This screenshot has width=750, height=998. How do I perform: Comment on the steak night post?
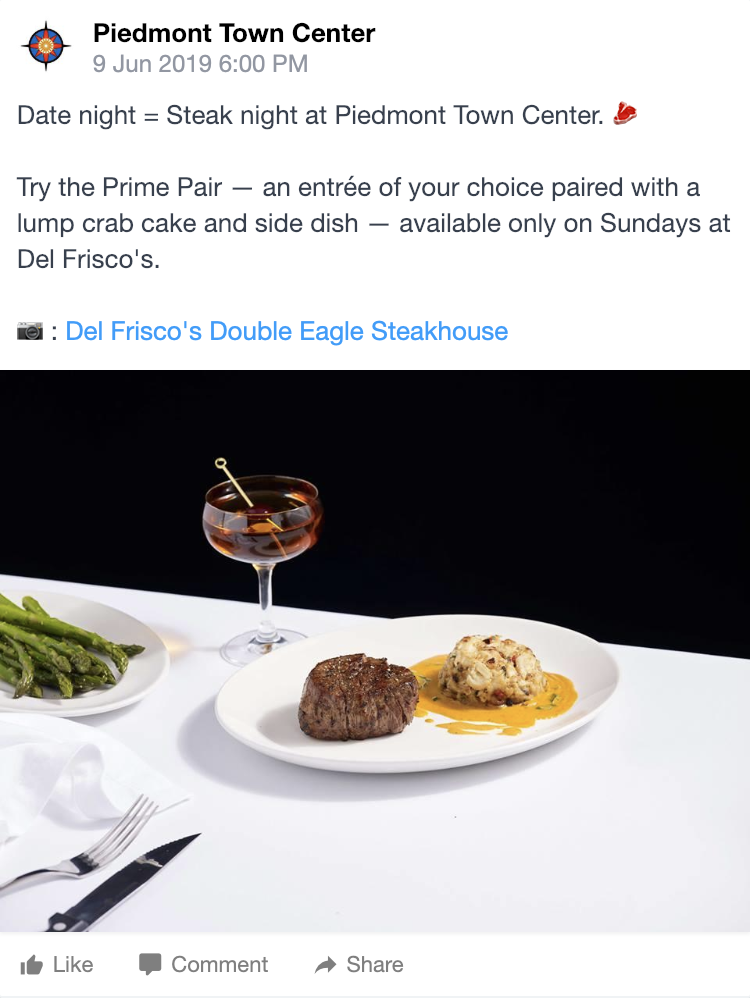[x=204, y=965]
